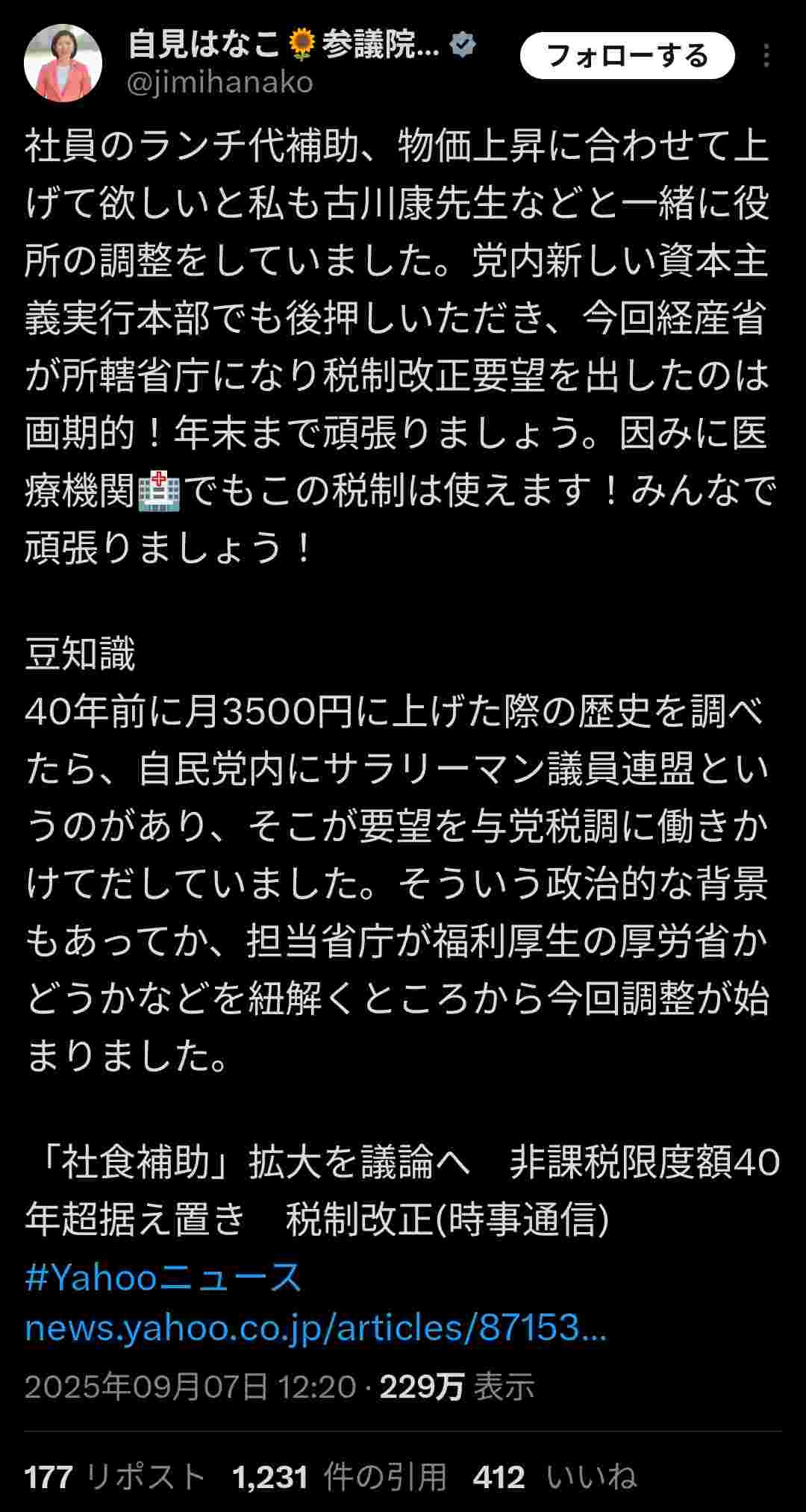This screenshot has width=806, height=1512.
Task: View the 1,231 件の引用 list
Action: pyautogui.click(x=340, y=1476)
